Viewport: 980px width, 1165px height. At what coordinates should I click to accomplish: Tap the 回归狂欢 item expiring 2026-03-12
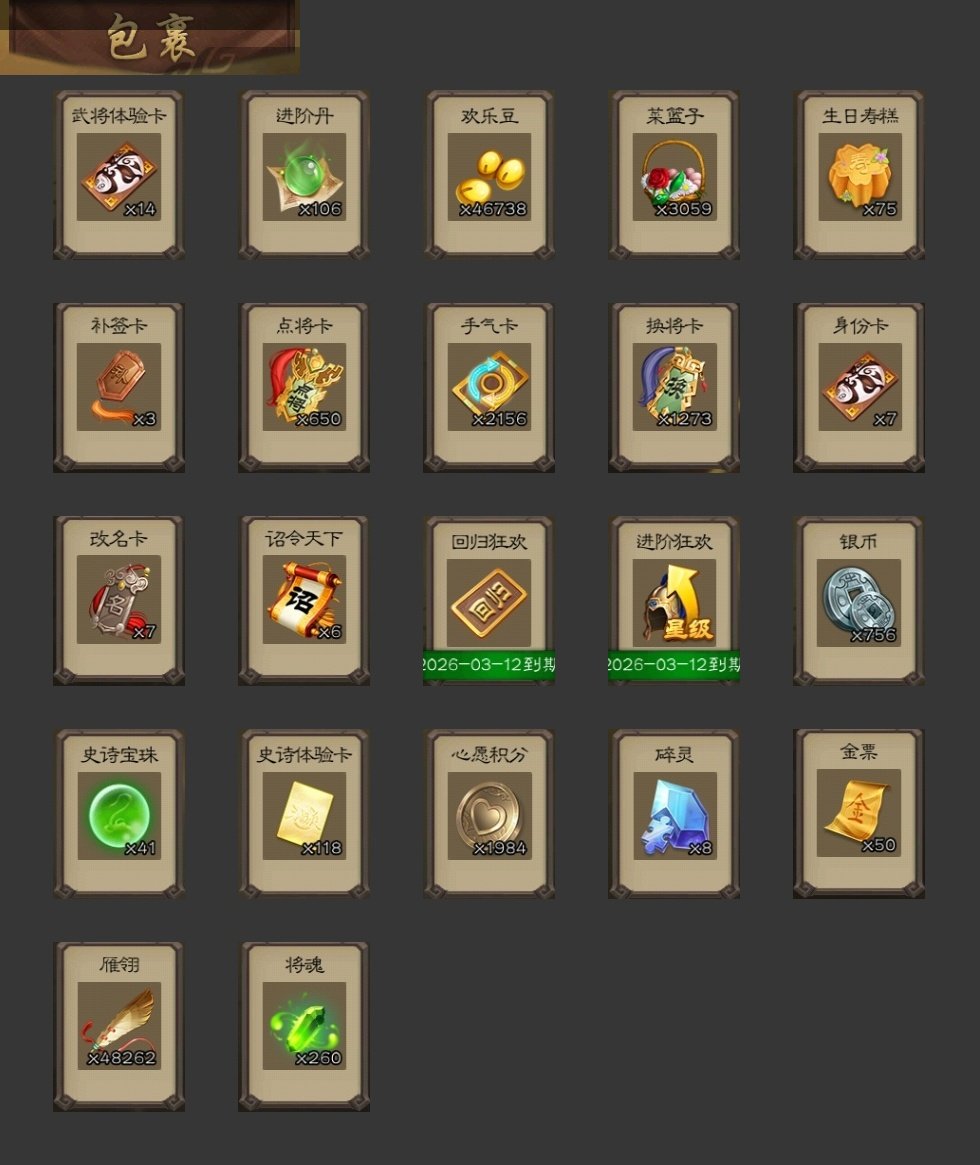click(489, 600)
